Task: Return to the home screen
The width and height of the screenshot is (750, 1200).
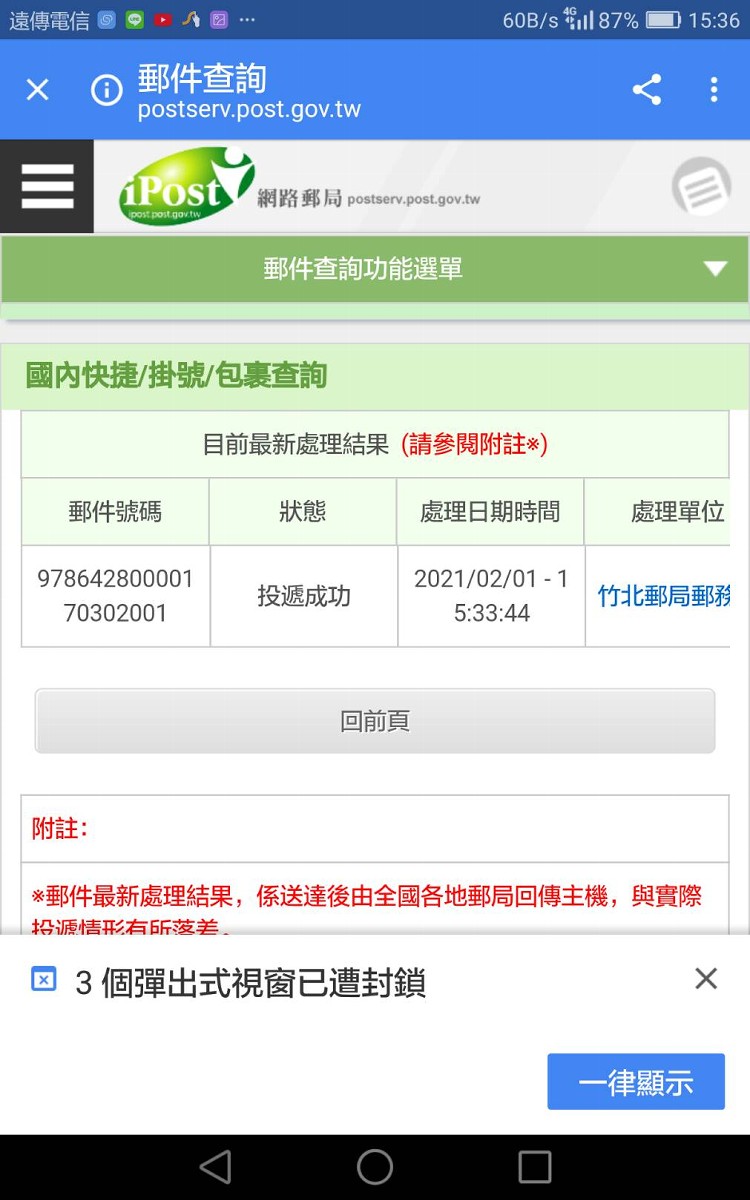Action: tap(375, 1167)
